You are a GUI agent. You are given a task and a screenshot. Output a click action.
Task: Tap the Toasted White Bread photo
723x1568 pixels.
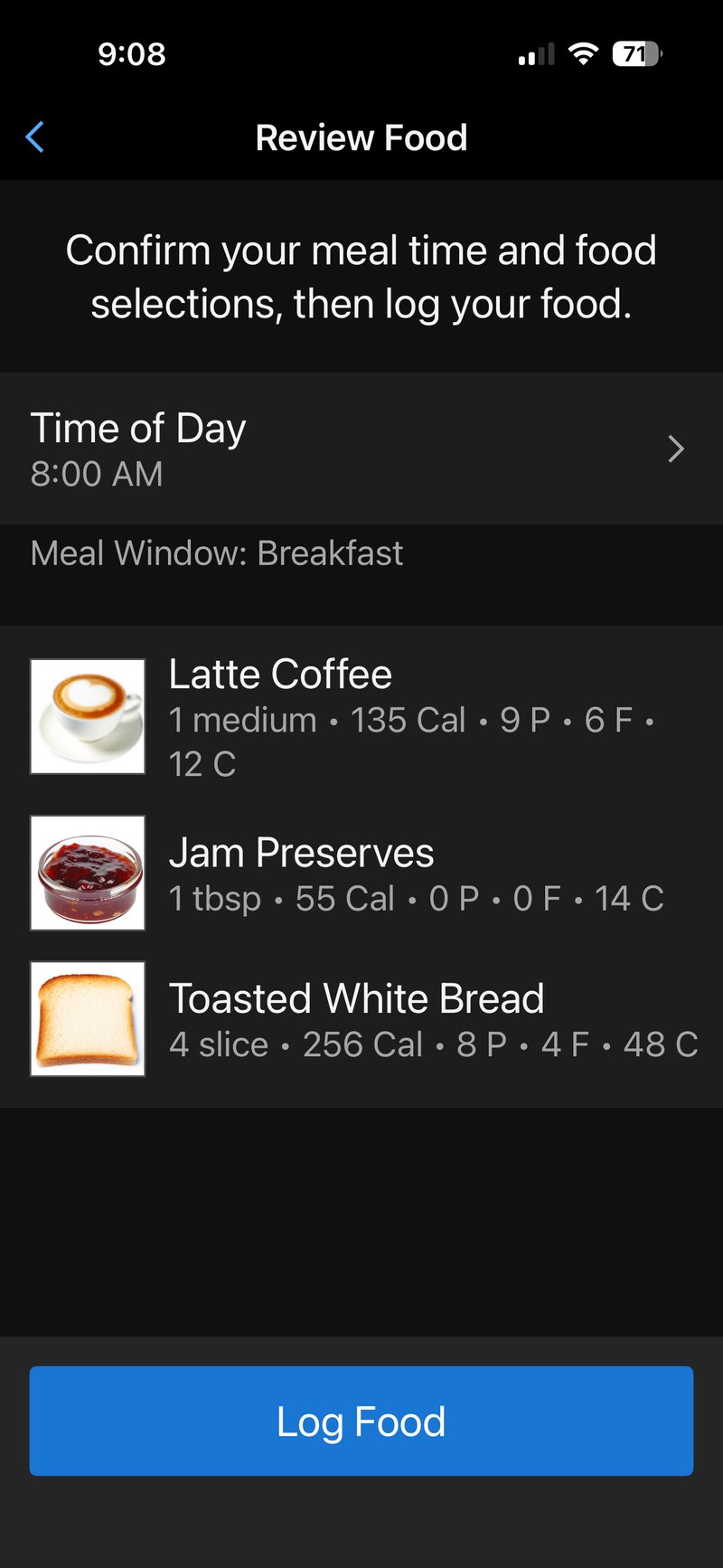pyautogui.click(x=87, y=1018)
